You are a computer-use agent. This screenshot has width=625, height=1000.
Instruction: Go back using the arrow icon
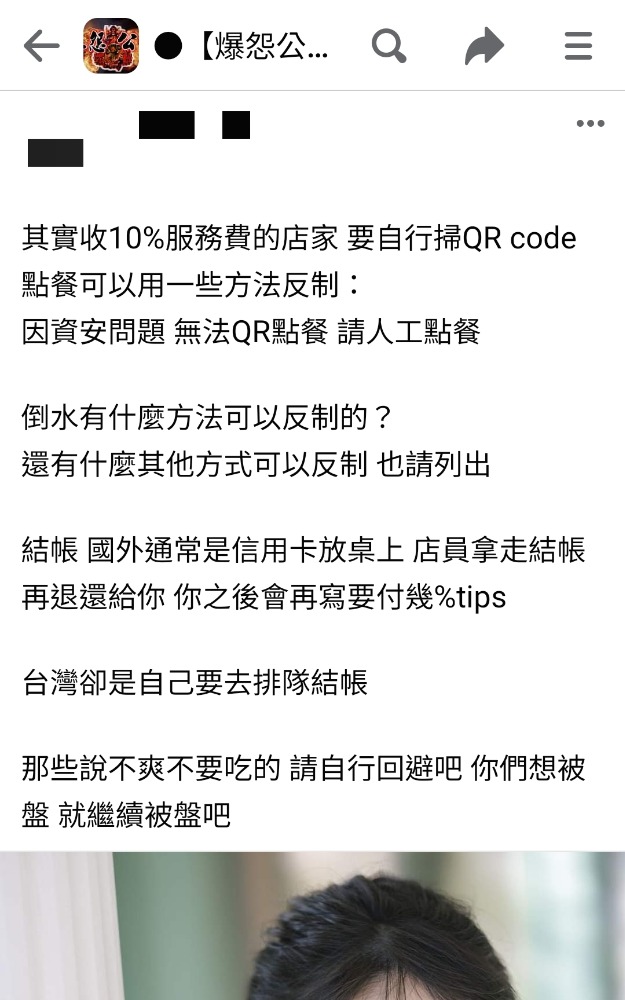click(41, 46)
